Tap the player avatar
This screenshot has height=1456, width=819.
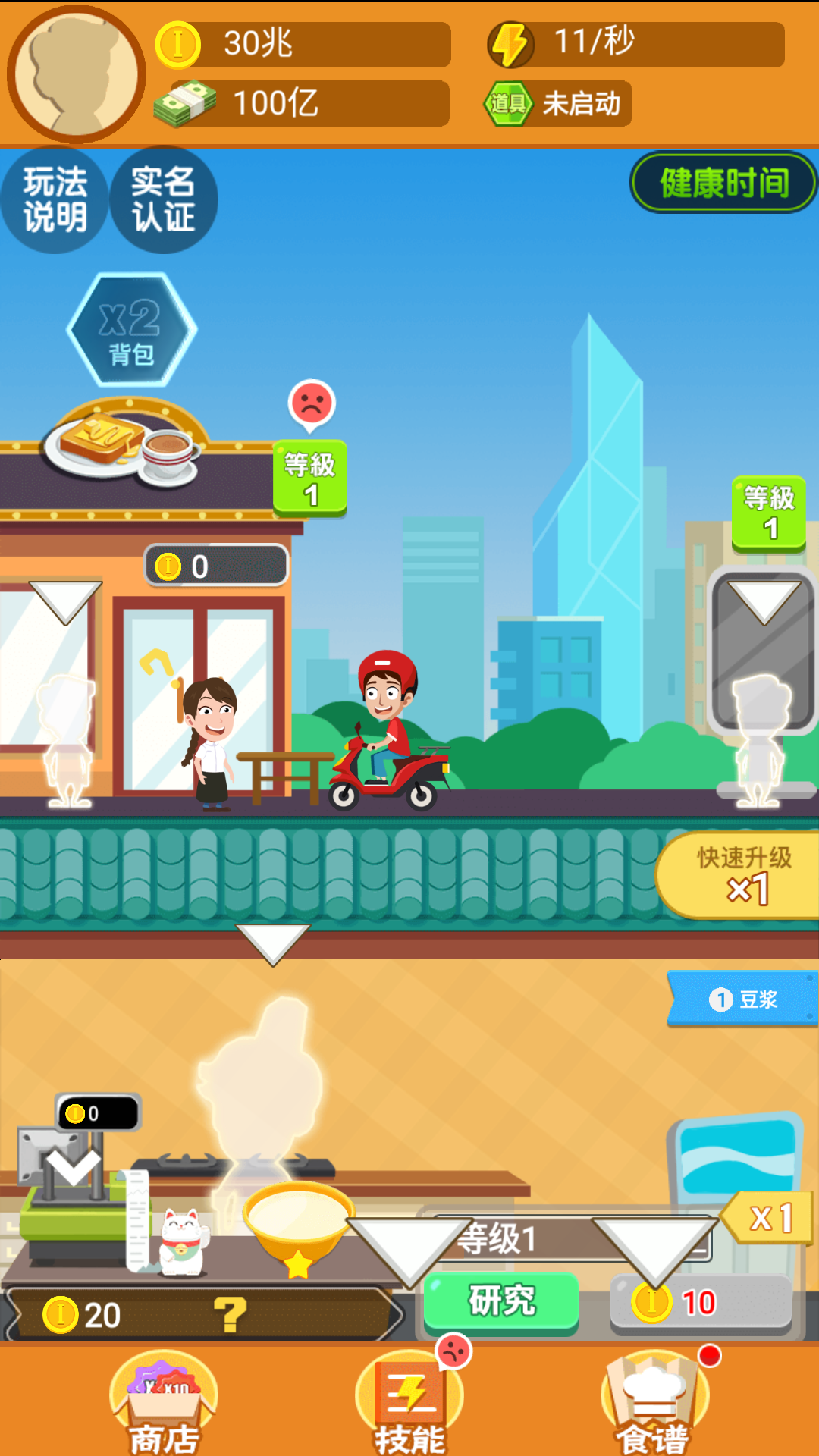click(76, 74)
